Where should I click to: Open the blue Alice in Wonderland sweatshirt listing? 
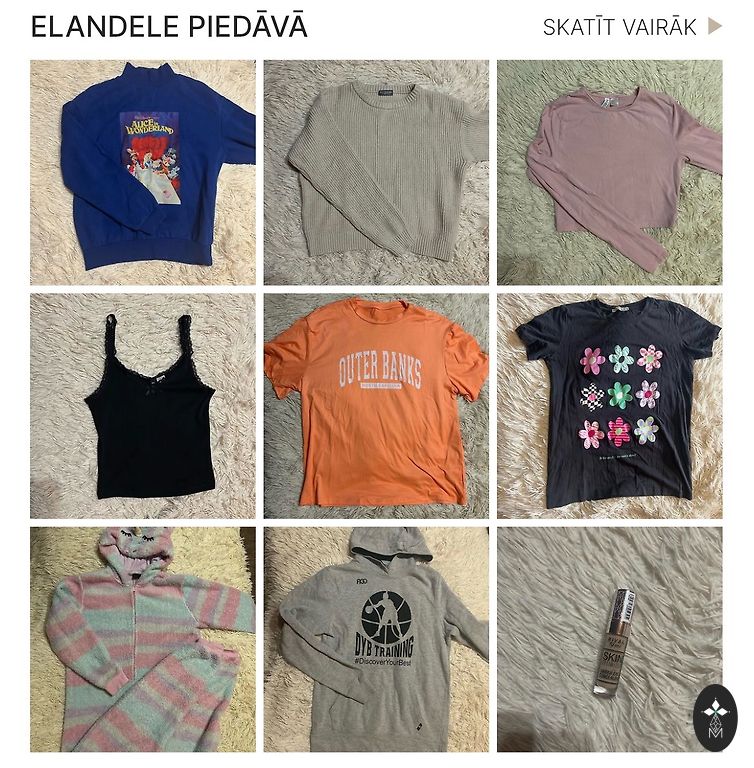click(x=143, y=173)
